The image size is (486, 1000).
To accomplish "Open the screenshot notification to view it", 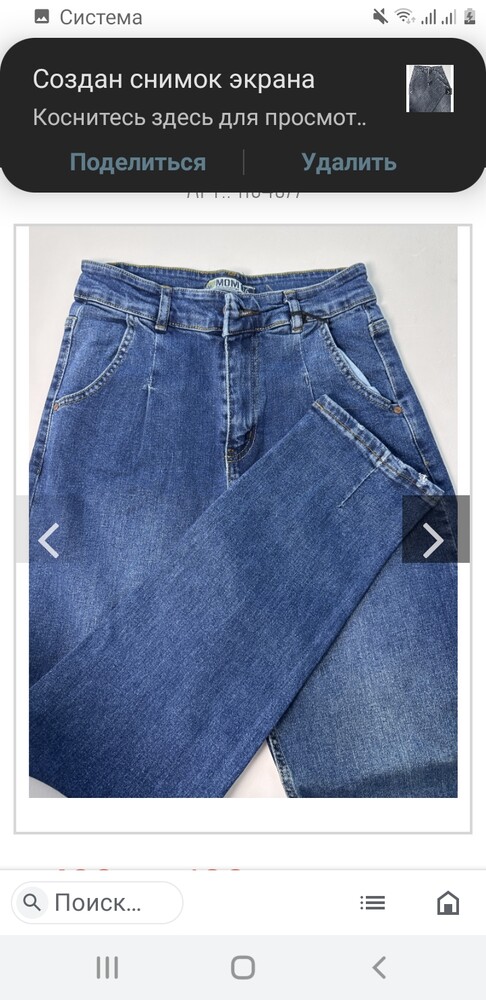I will coord(199,99).
